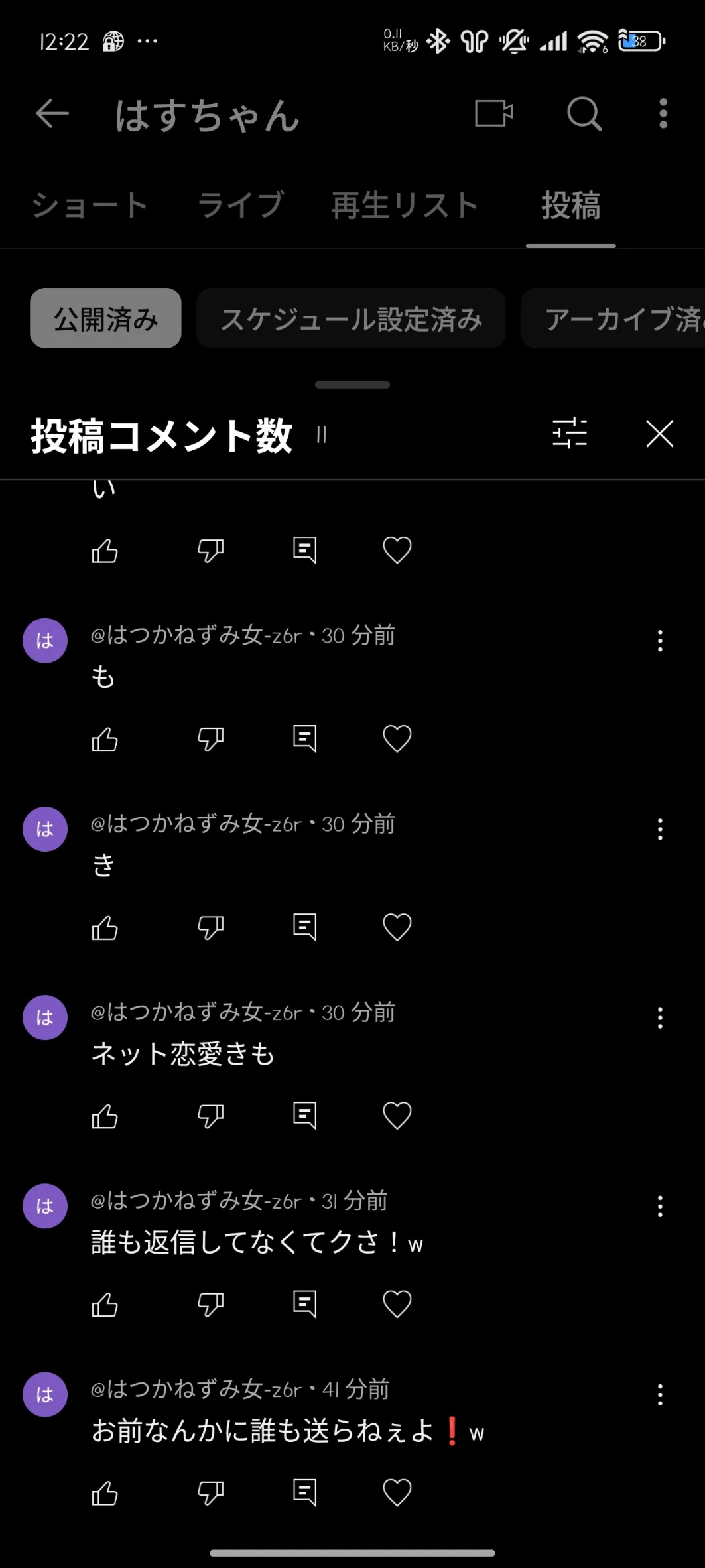
Task: Open options for the comment 「も」
Action: [x=660, y=641]
